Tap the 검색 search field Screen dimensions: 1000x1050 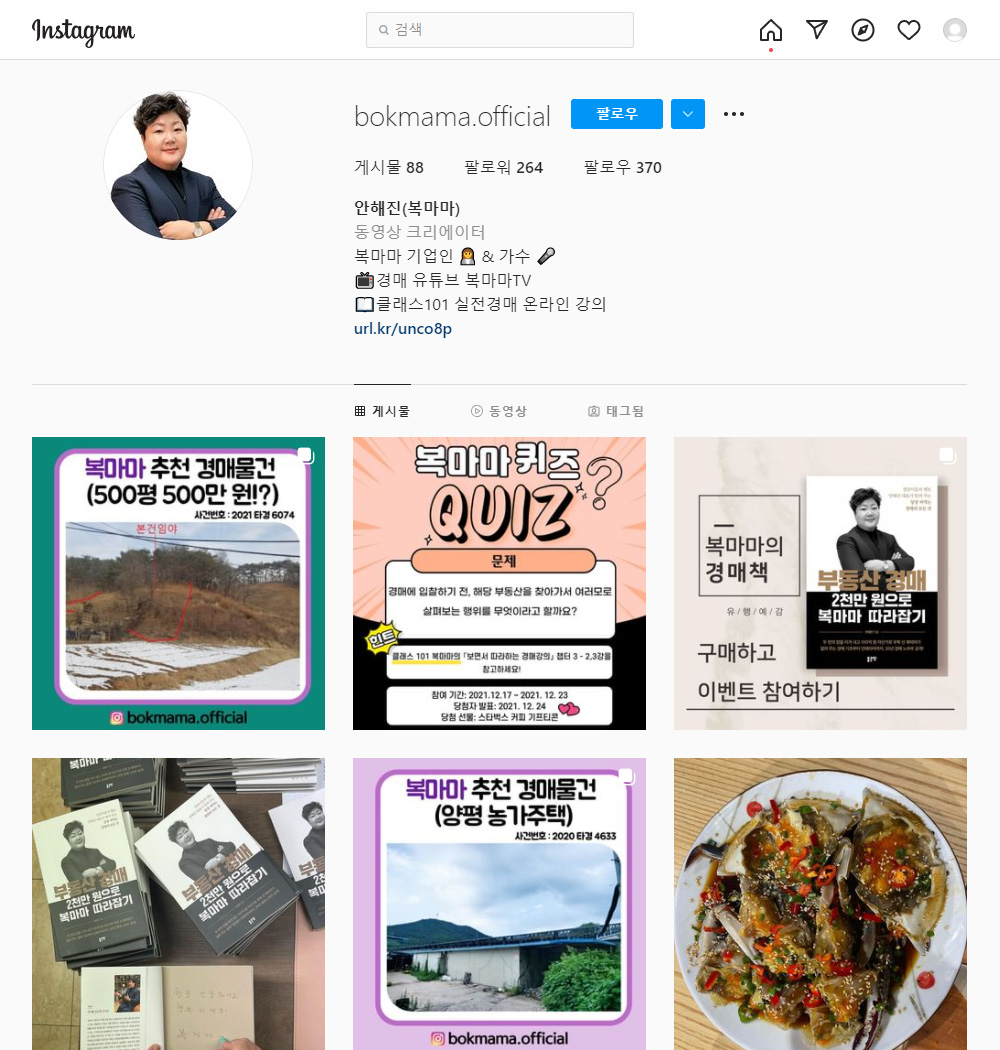tap(500, 30)
